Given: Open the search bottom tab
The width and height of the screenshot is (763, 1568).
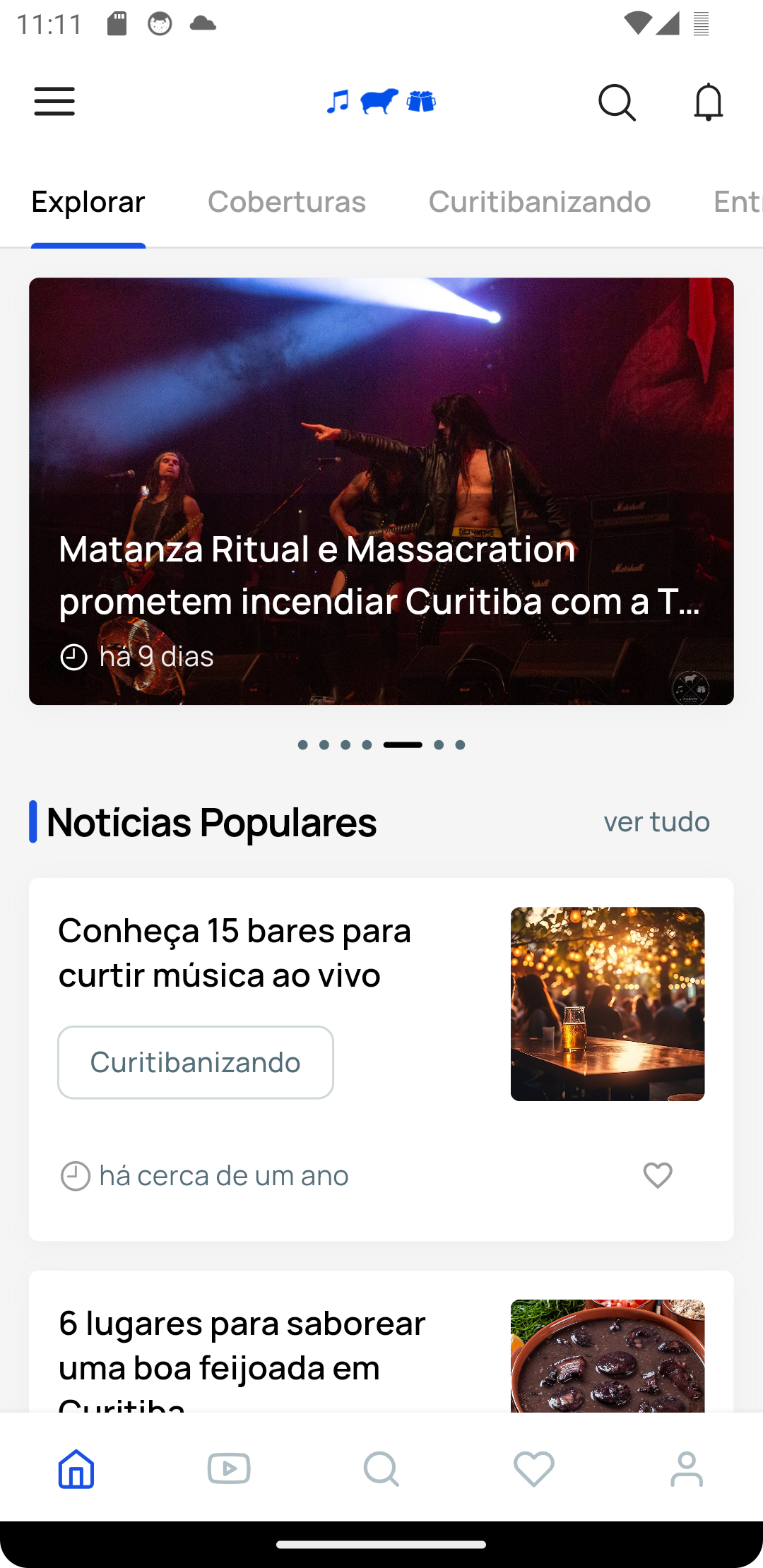Looking at the screenshot, I should click(381, 1469).
